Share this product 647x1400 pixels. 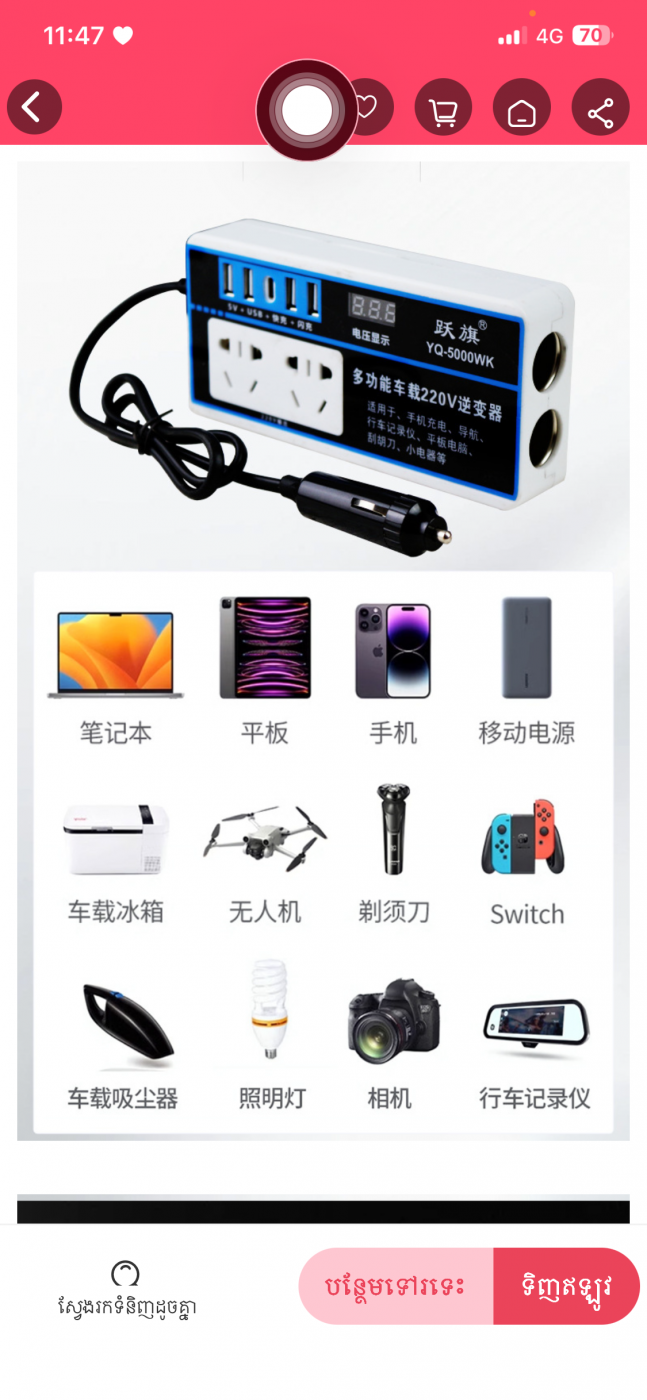[x=600, y=107]
